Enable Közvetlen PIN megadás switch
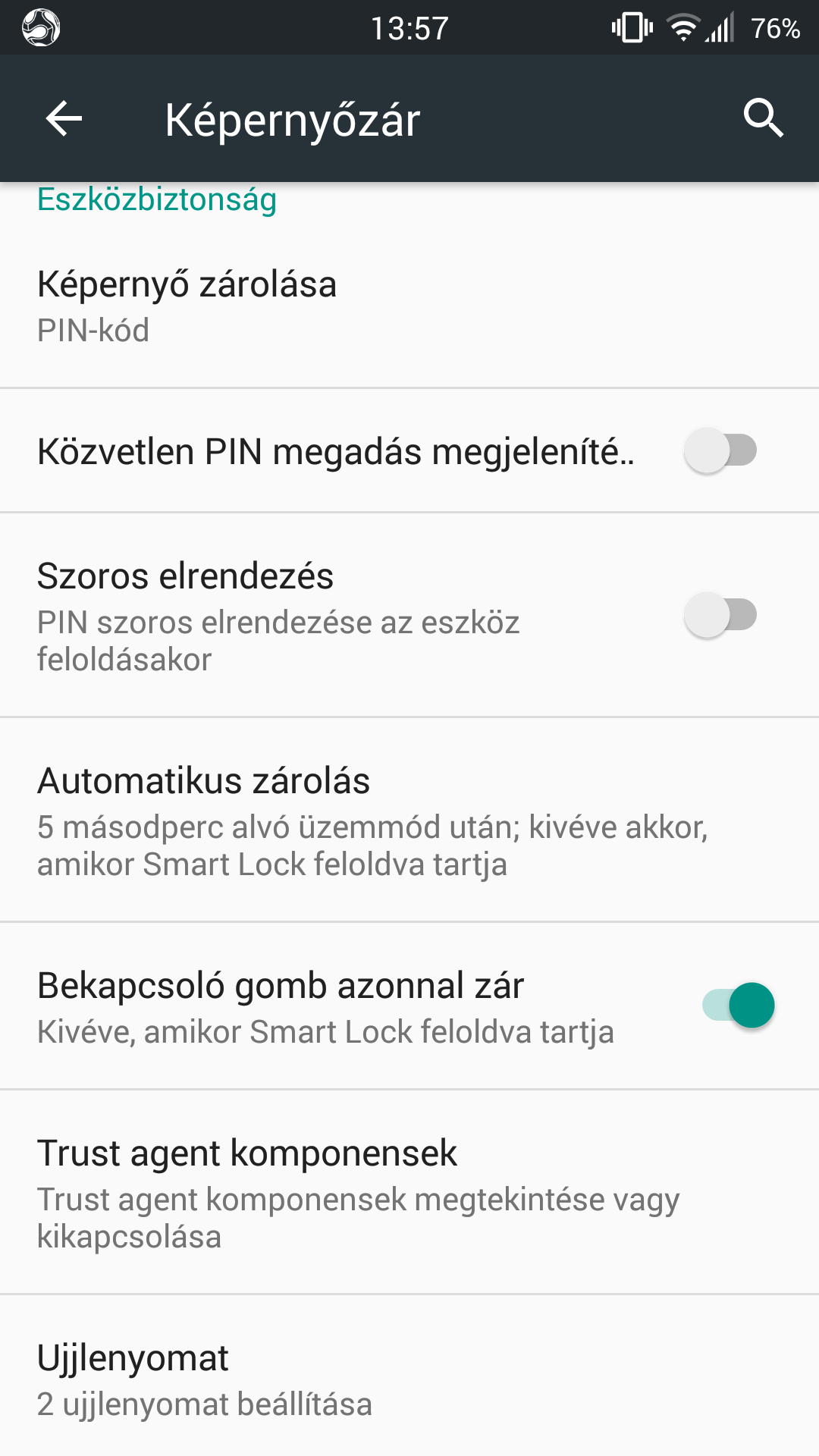 tap(720, 450)
